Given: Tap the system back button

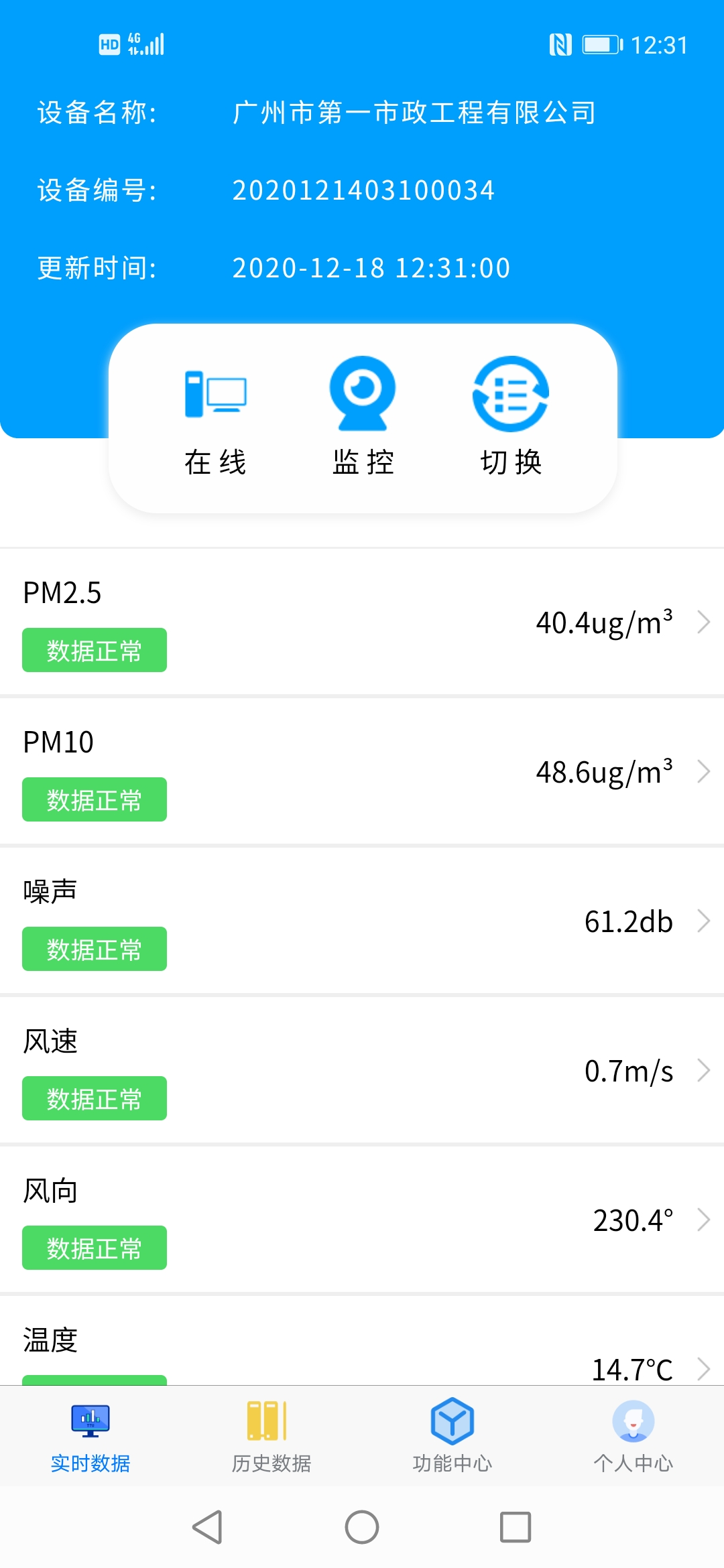Looking at the screenshot, I should (x=208, y=1527).
